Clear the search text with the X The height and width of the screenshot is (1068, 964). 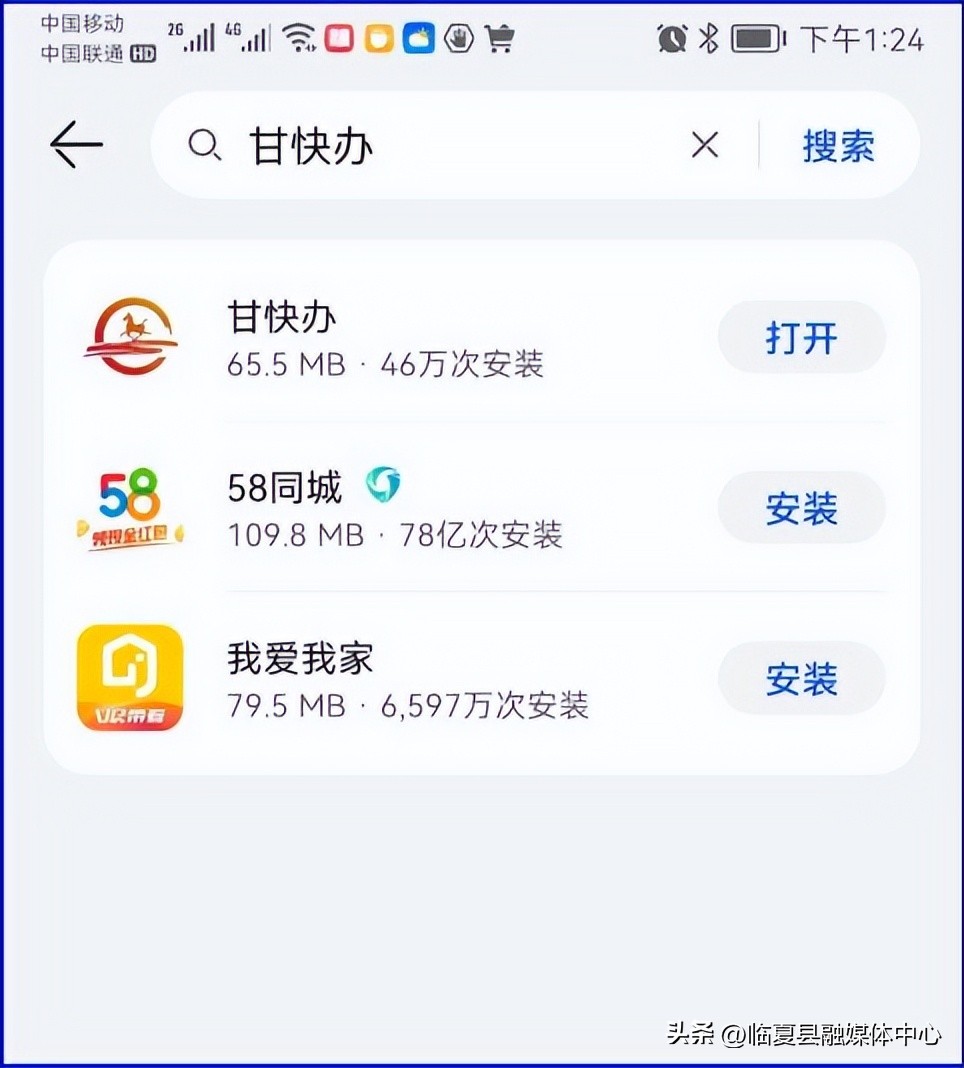(705, 146)
